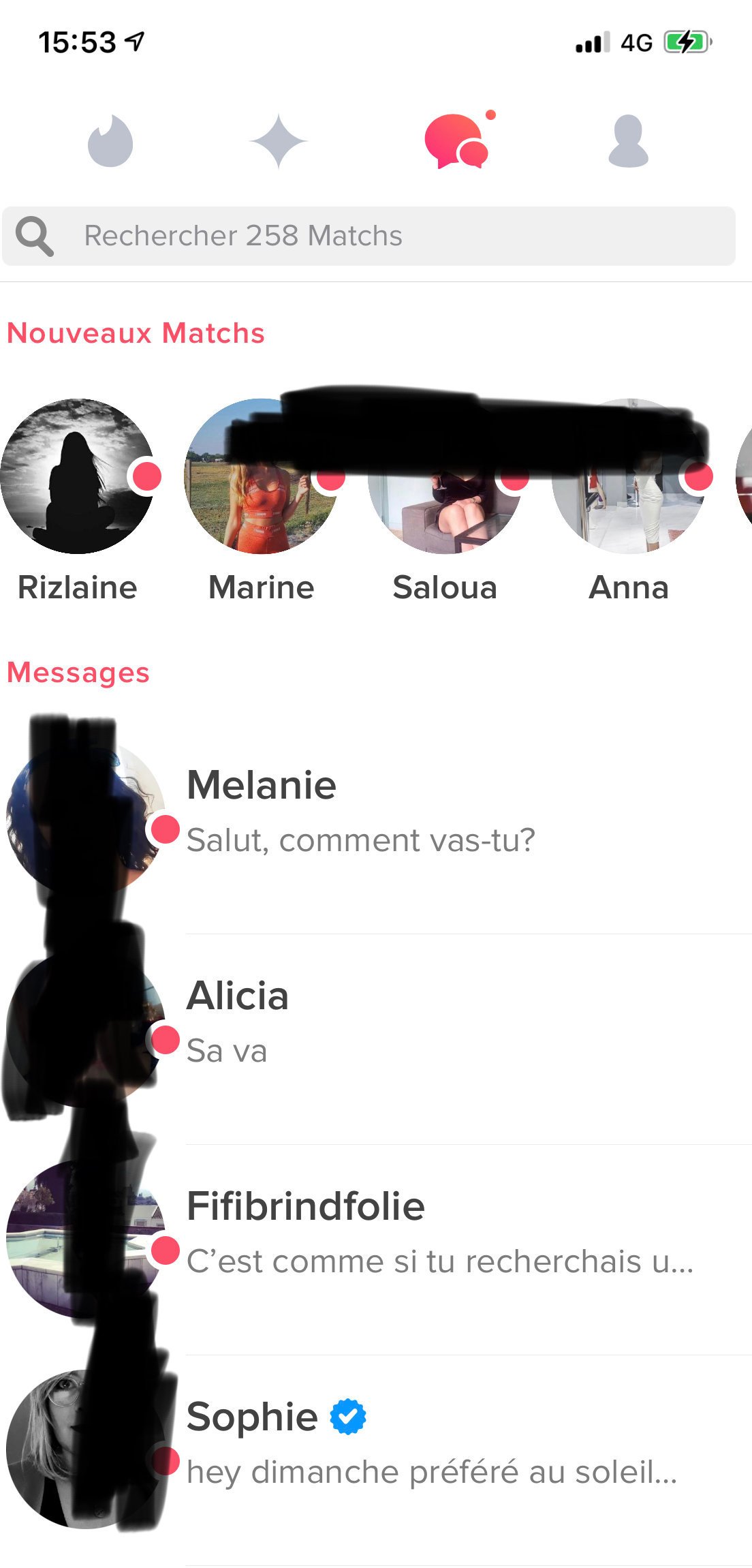
Task: Open the sparkle discovery tab
Action: coord(278,141)
